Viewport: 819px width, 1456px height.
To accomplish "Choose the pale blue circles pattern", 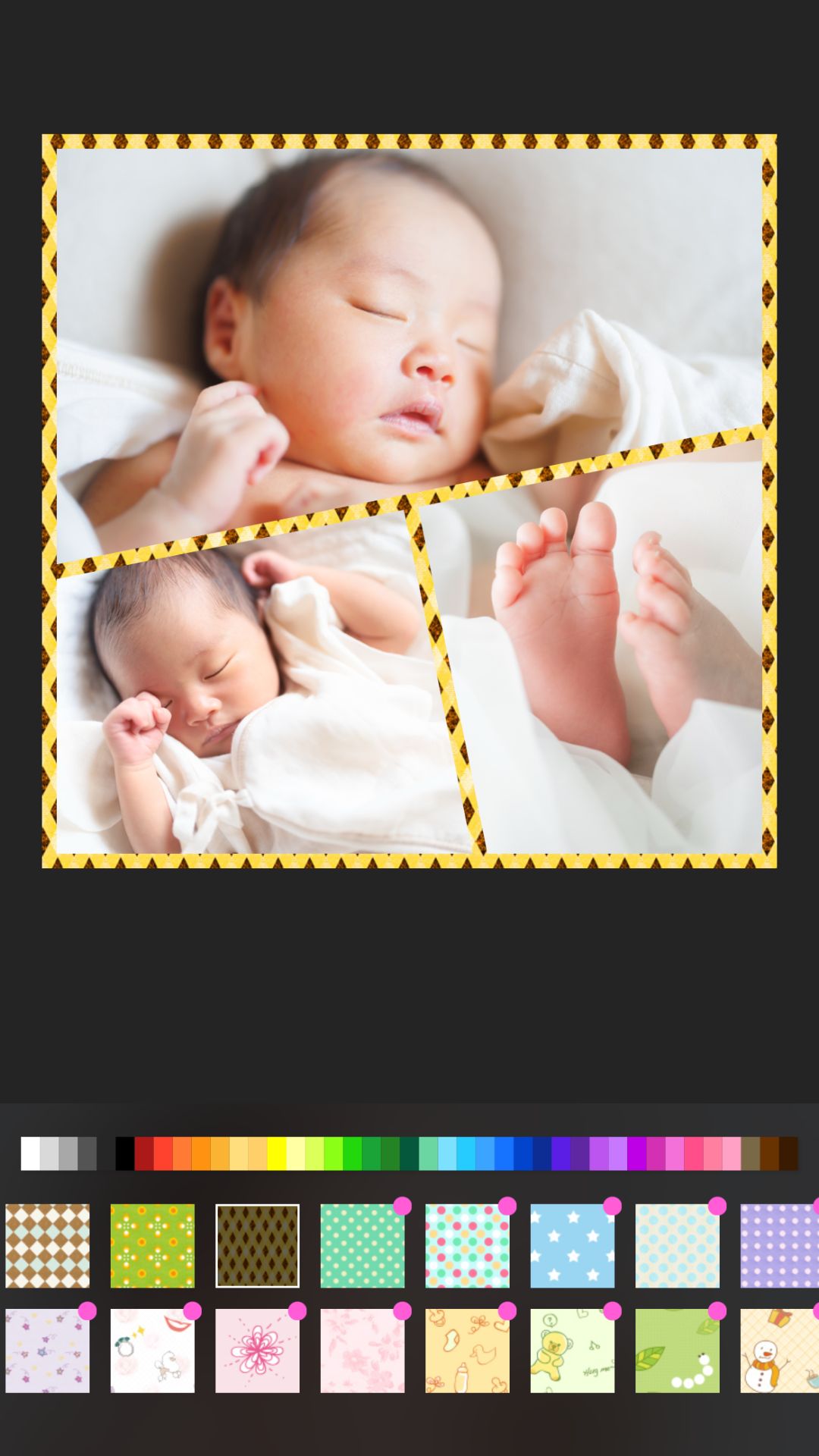I will coord(677,1245).
